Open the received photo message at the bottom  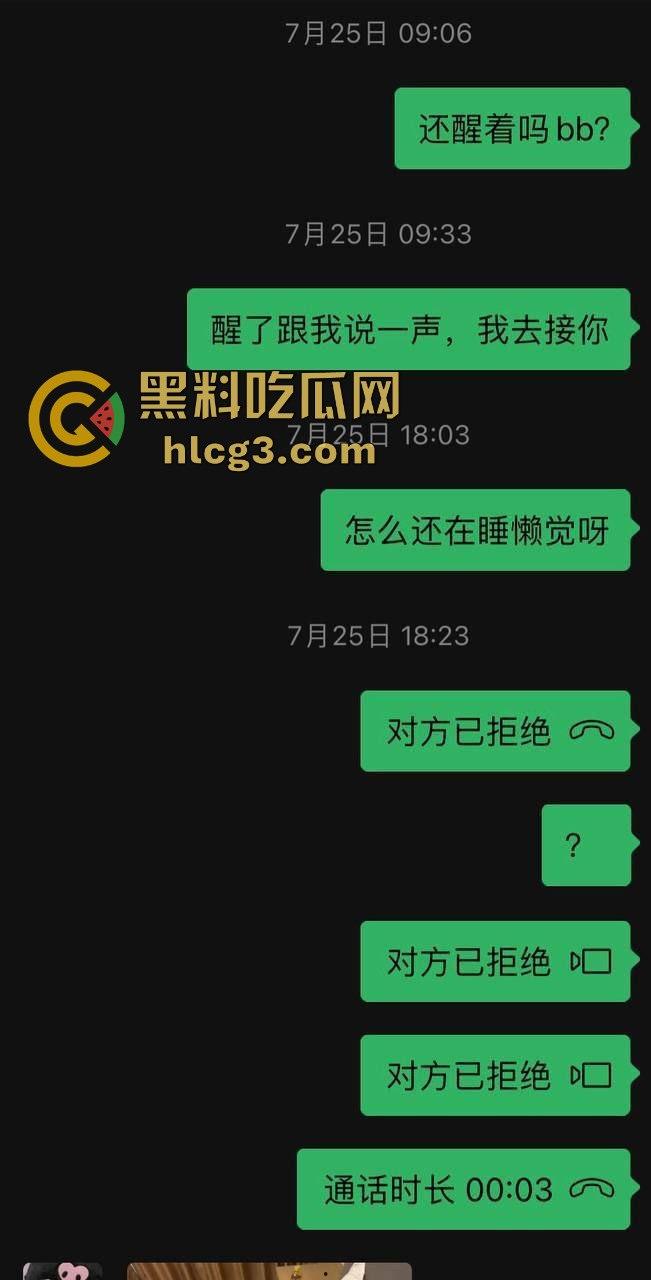click(x=268, y=1271)
